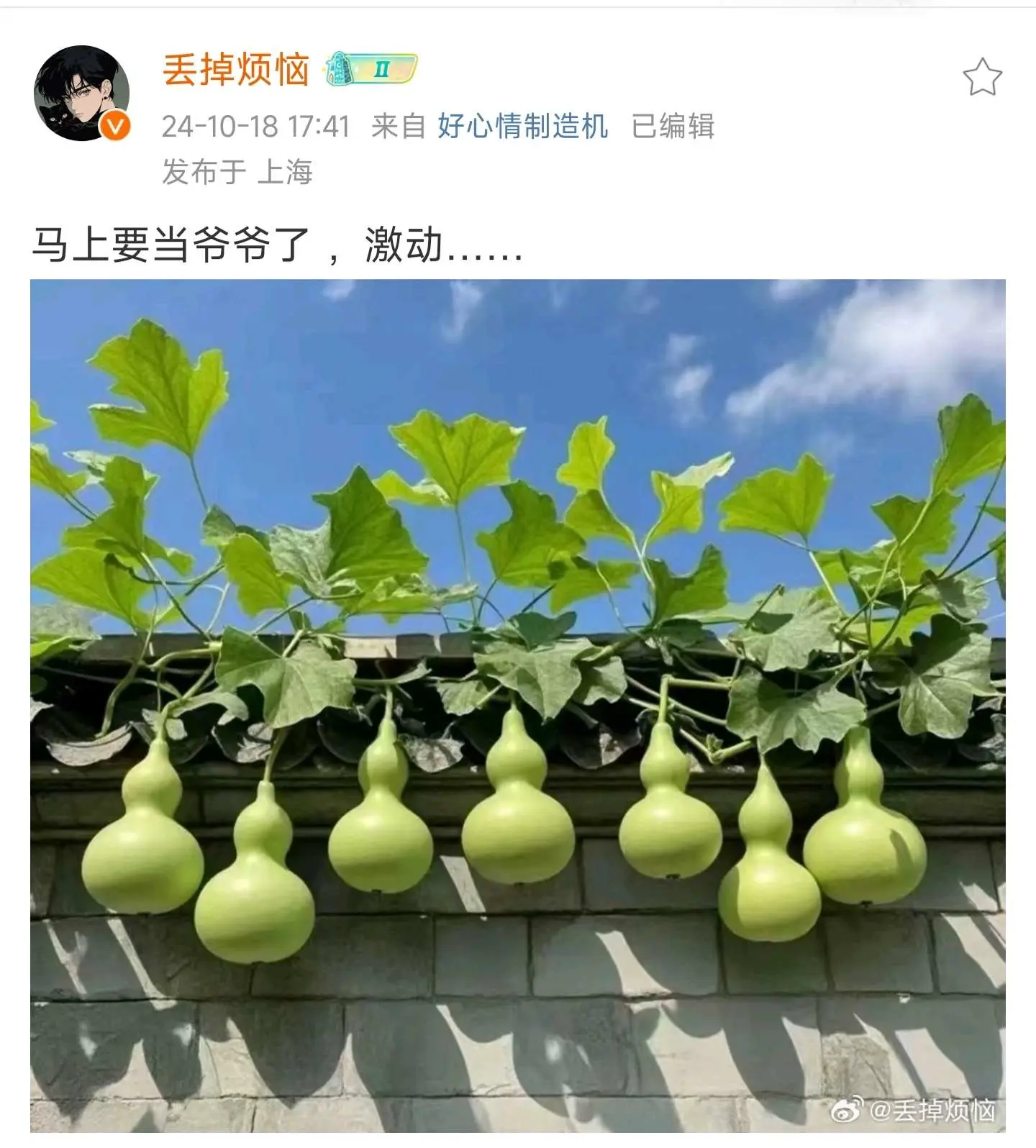Image resolution: width=1036 pixels, height=1148 pixels.
Task: Open the profile avatar of 丢掉烦恼
Action: tap(81, 94)
